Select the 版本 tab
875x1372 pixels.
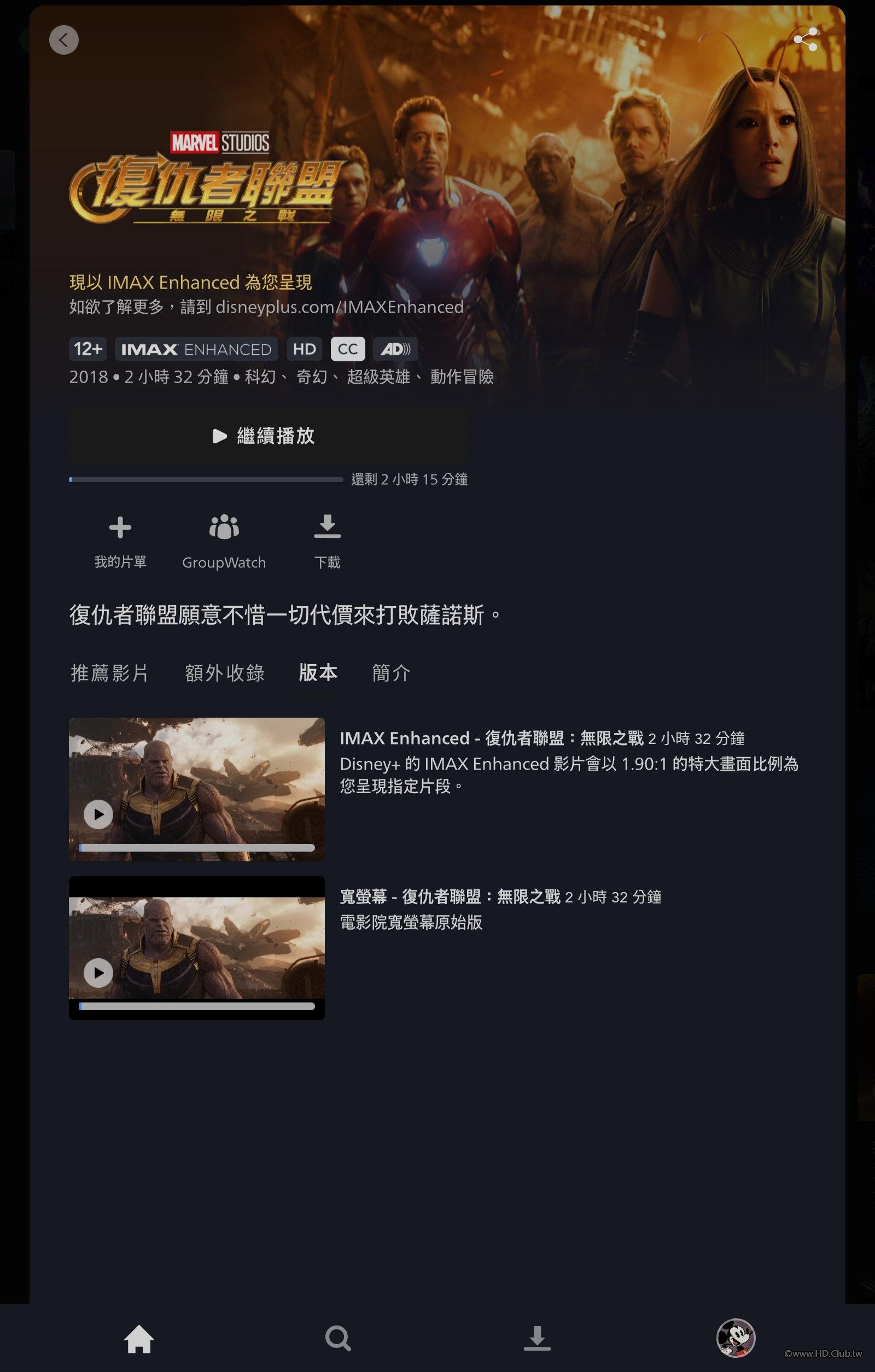point(318,673)
